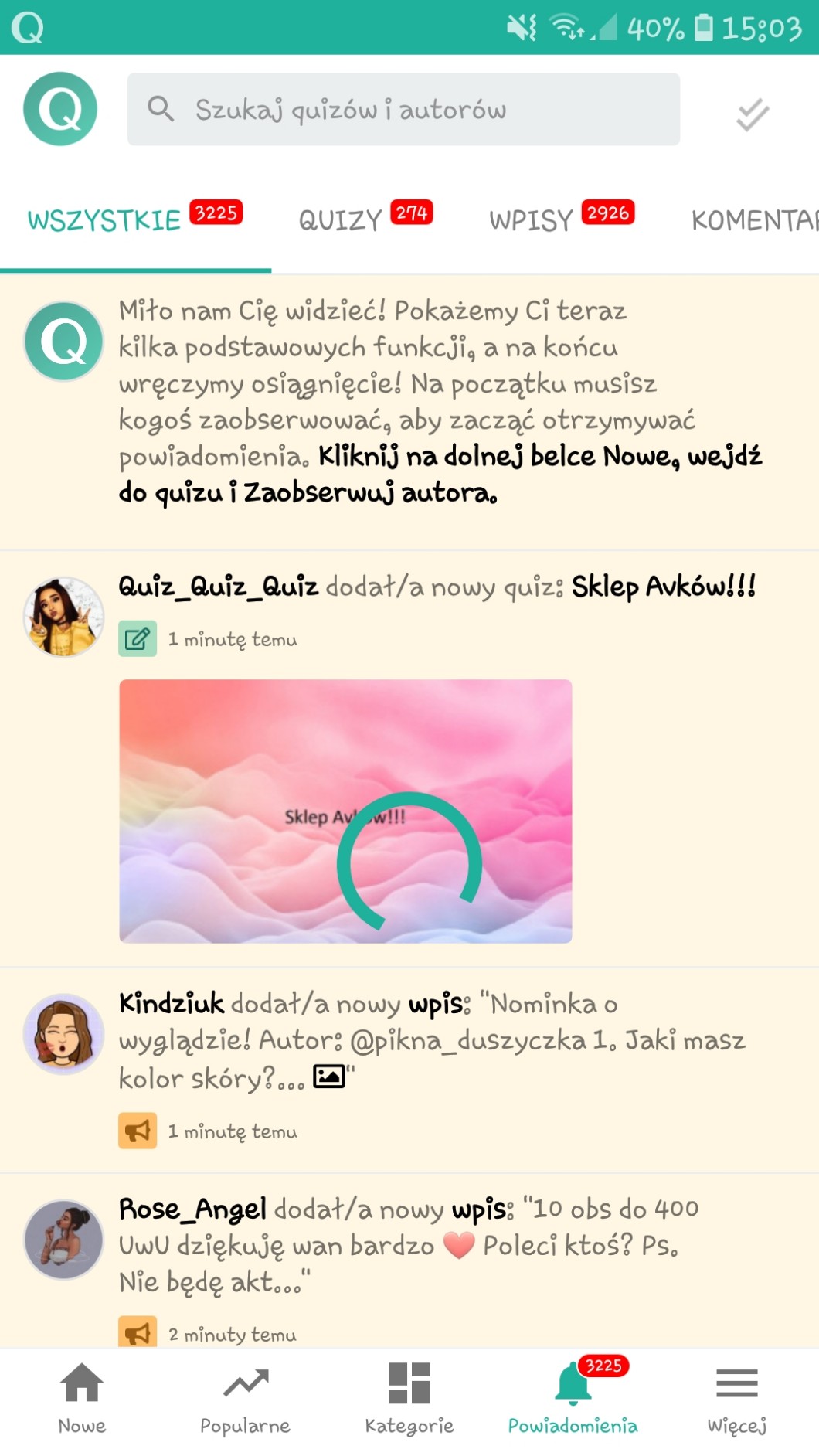The height and width of the screenshot is (1456, 819).
Task: Go to the Popularne tab
Action: [x=245, y=1398]
